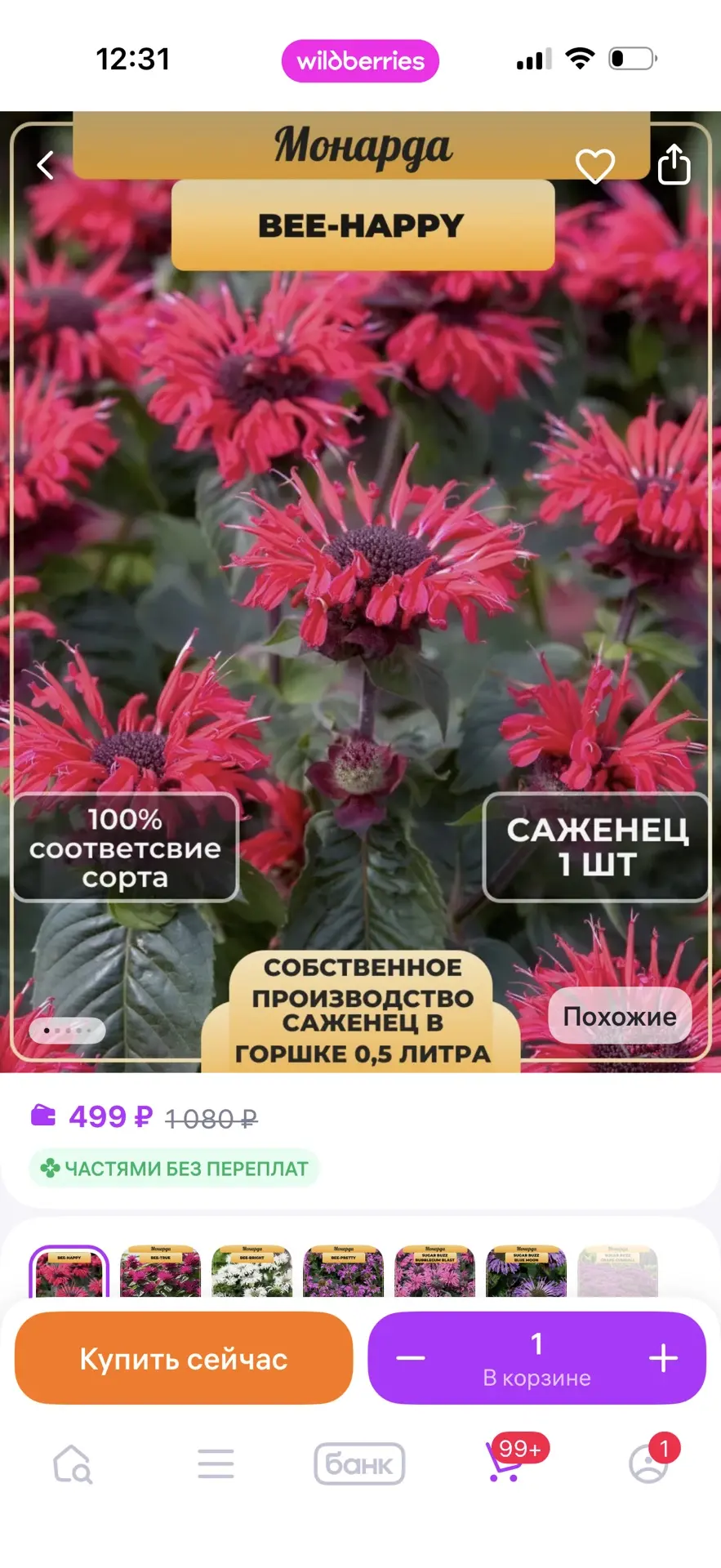Tap Купить сейчас to buy now

(x=184, y=1359)
